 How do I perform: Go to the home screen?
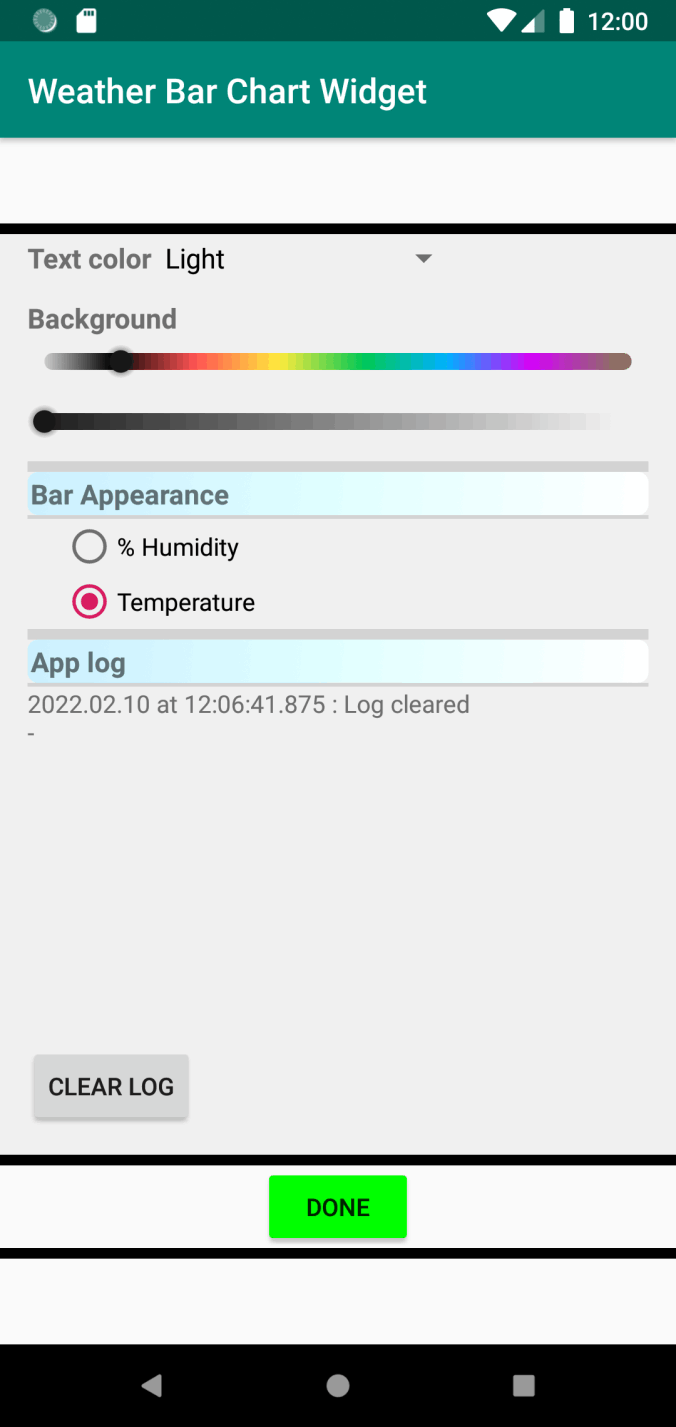click(x=338, y=1385)
